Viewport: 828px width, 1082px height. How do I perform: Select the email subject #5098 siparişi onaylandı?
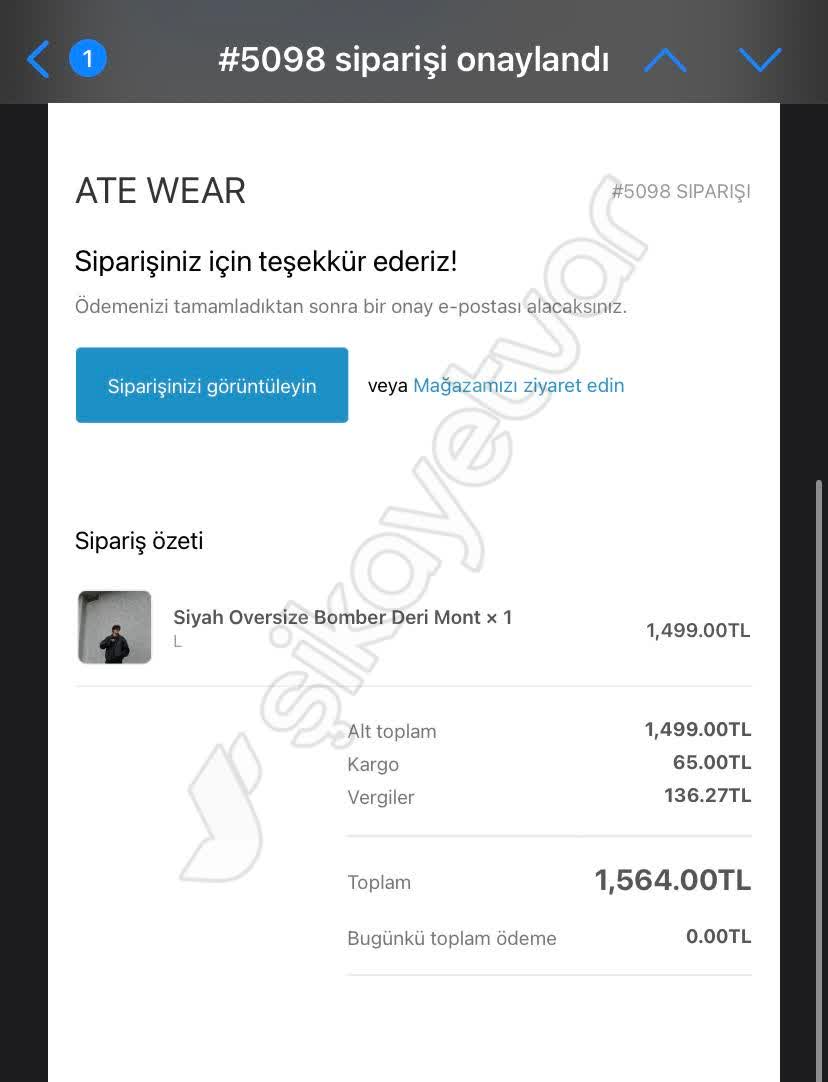click(x=414, y=60)
